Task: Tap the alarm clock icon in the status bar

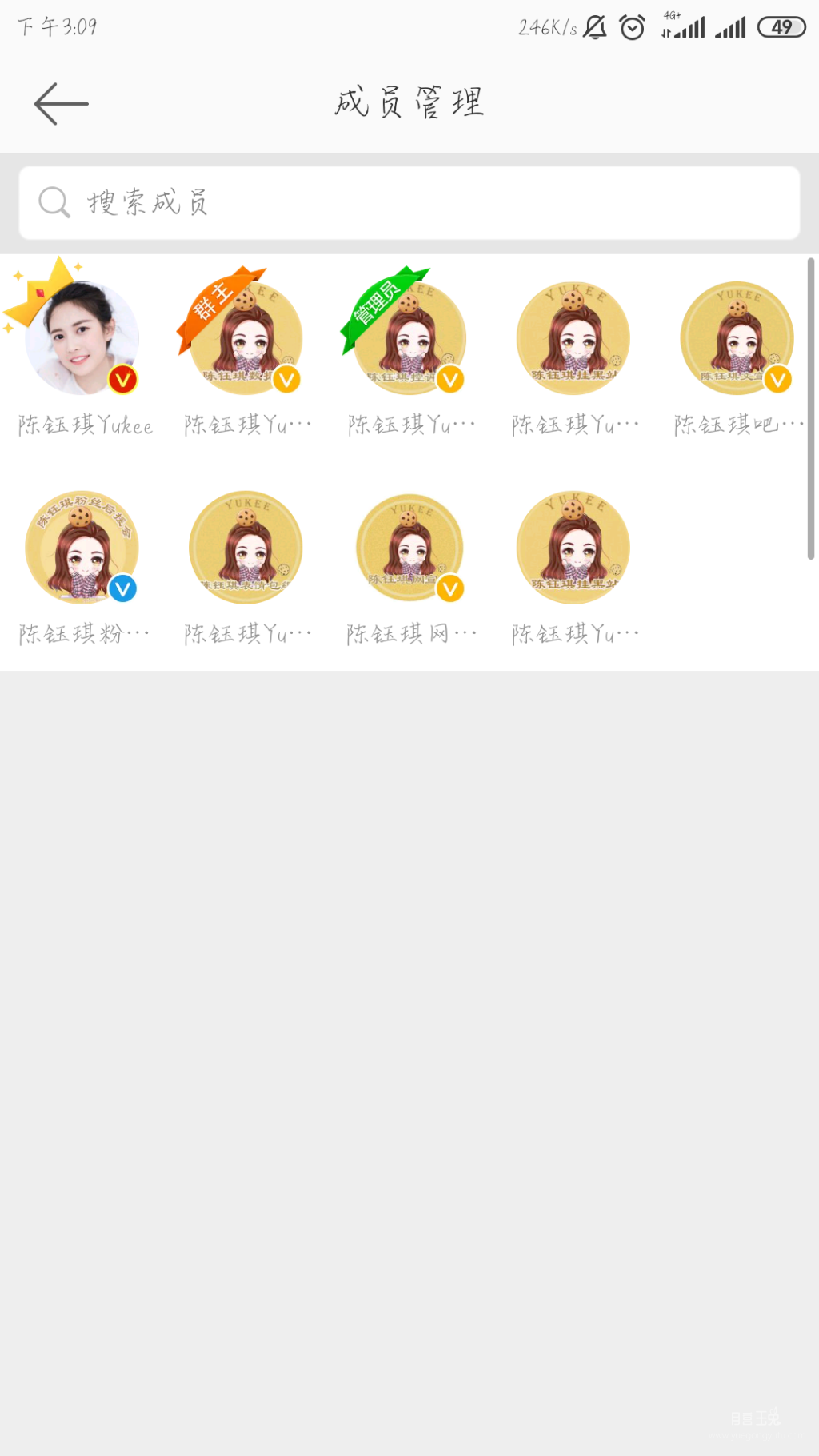Action: coord(631,26)
